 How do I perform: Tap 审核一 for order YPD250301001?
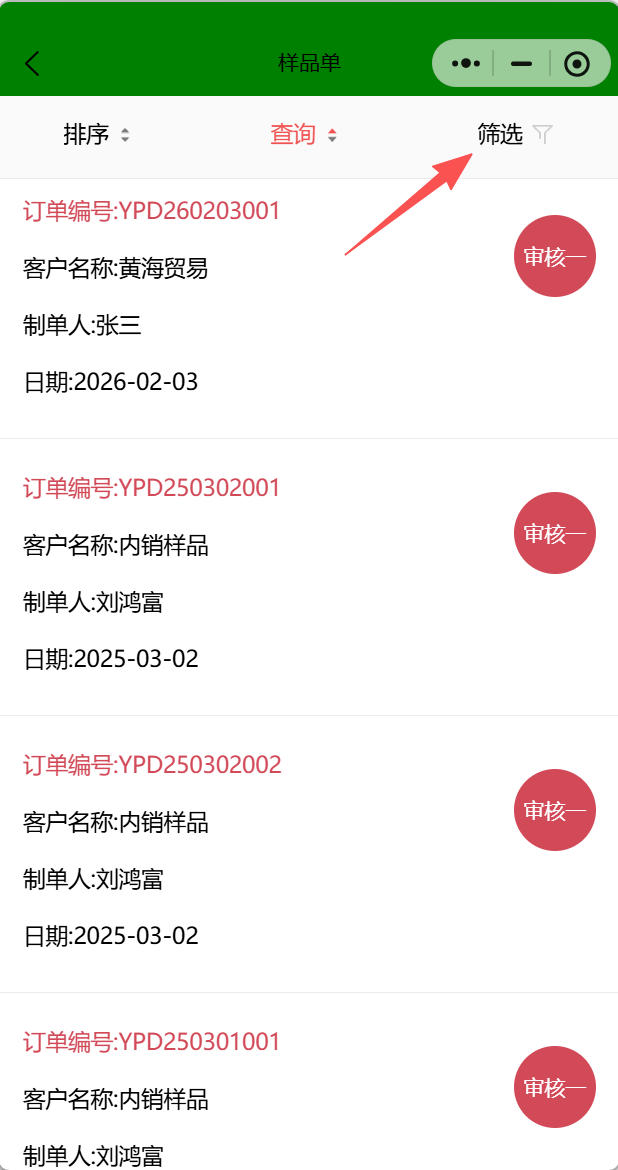point(555,1087)
